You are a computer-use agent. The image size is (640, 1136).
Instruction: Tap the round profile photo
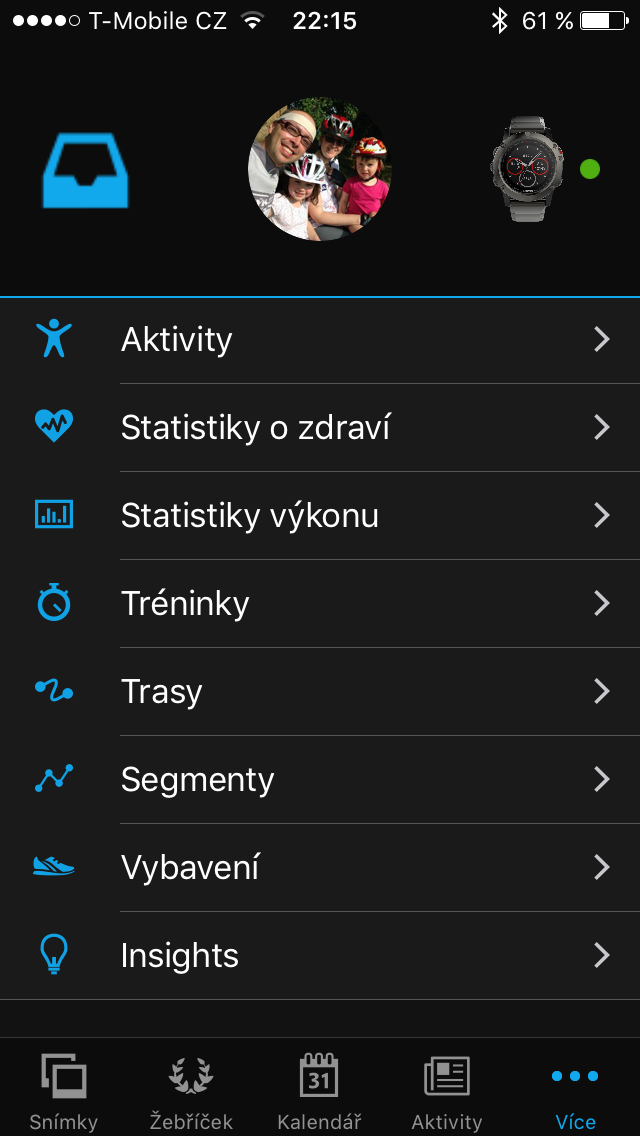coord(320,170)
